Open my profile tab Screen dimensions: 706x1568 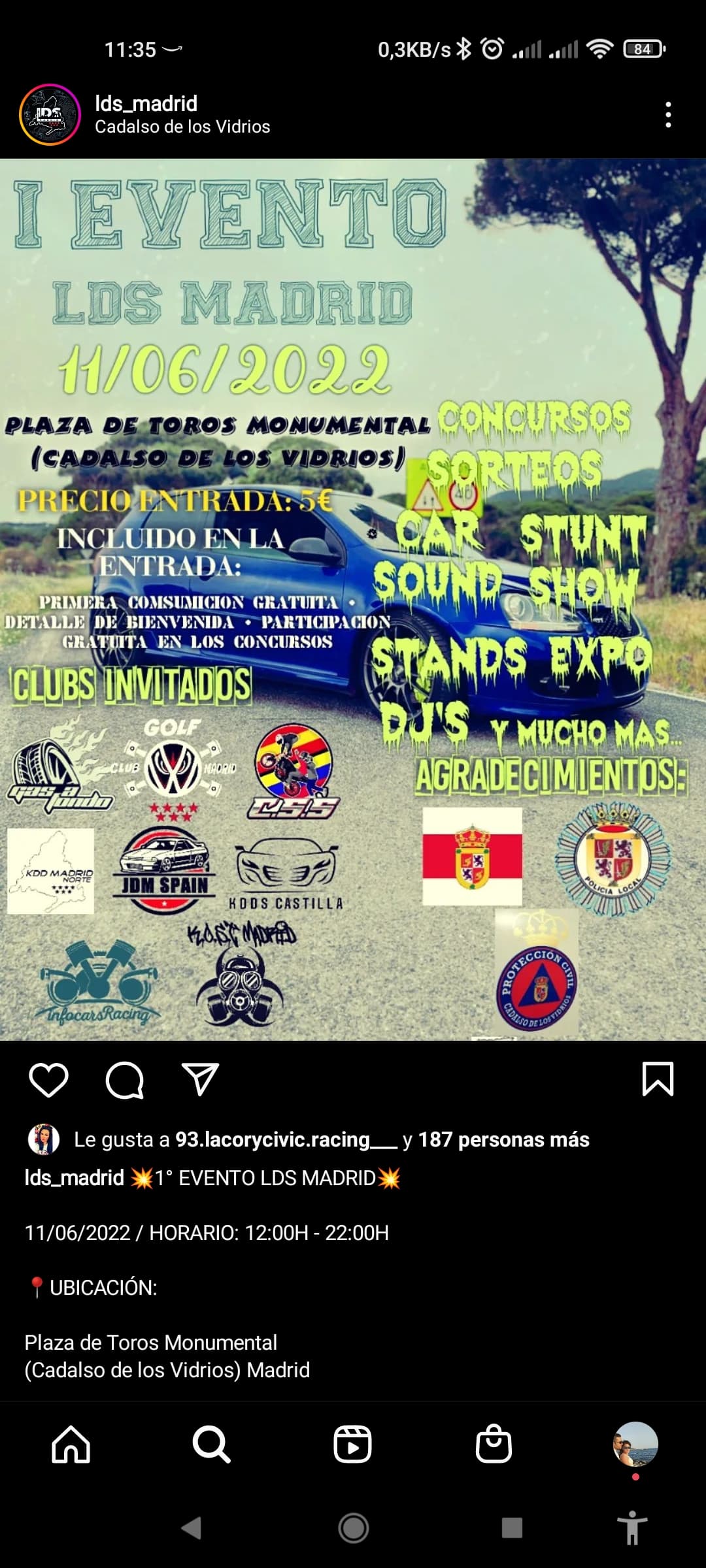(635, 1443)
